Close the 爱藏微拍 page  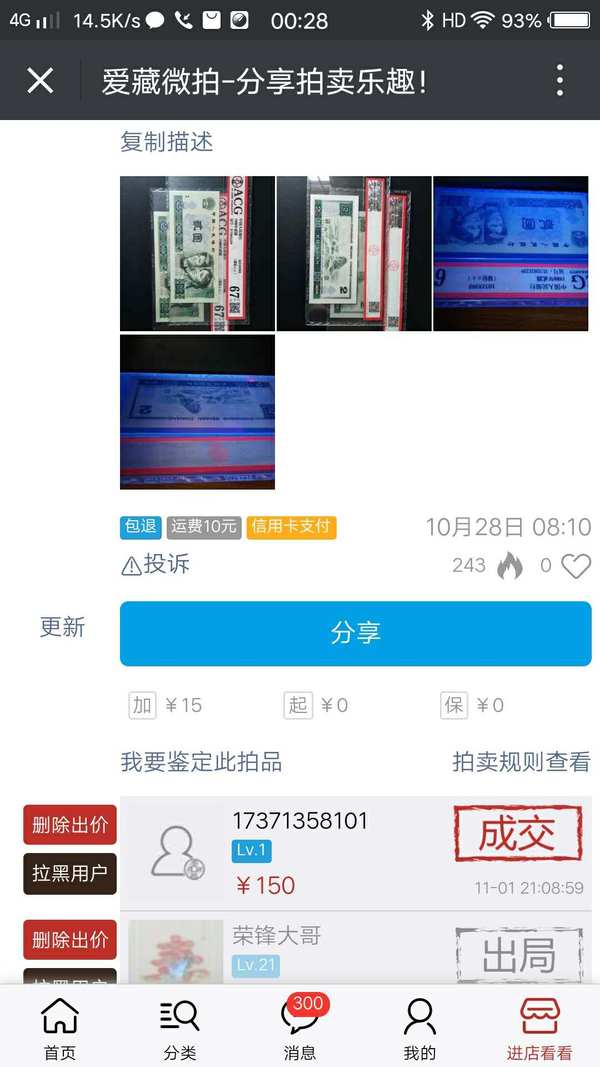click(x=40, y=80)
